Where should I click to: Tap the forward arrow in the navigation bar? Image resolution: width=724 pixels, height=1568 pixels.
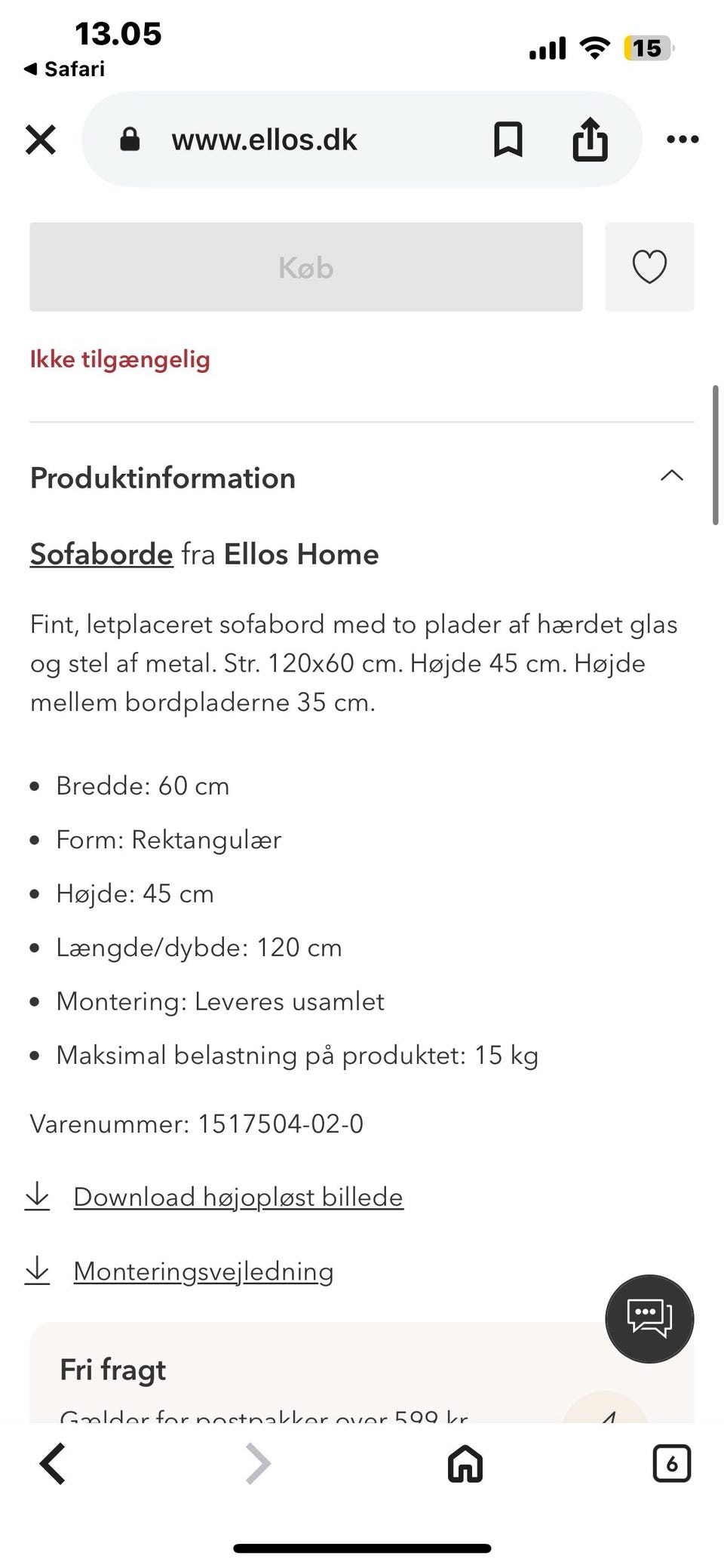[x=256, y=1462]
